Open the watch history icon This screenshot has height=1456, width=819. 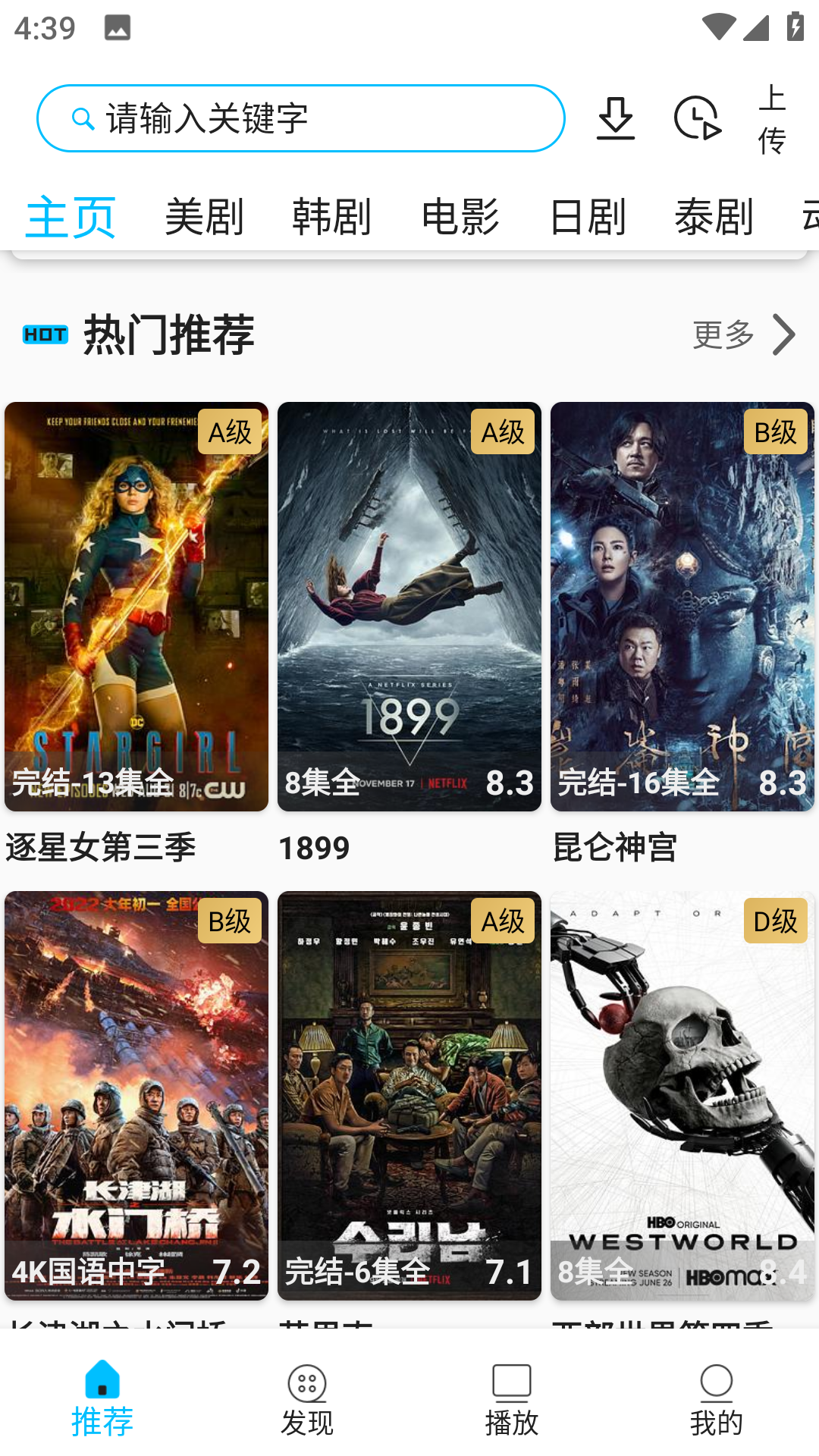coord(697,118)
